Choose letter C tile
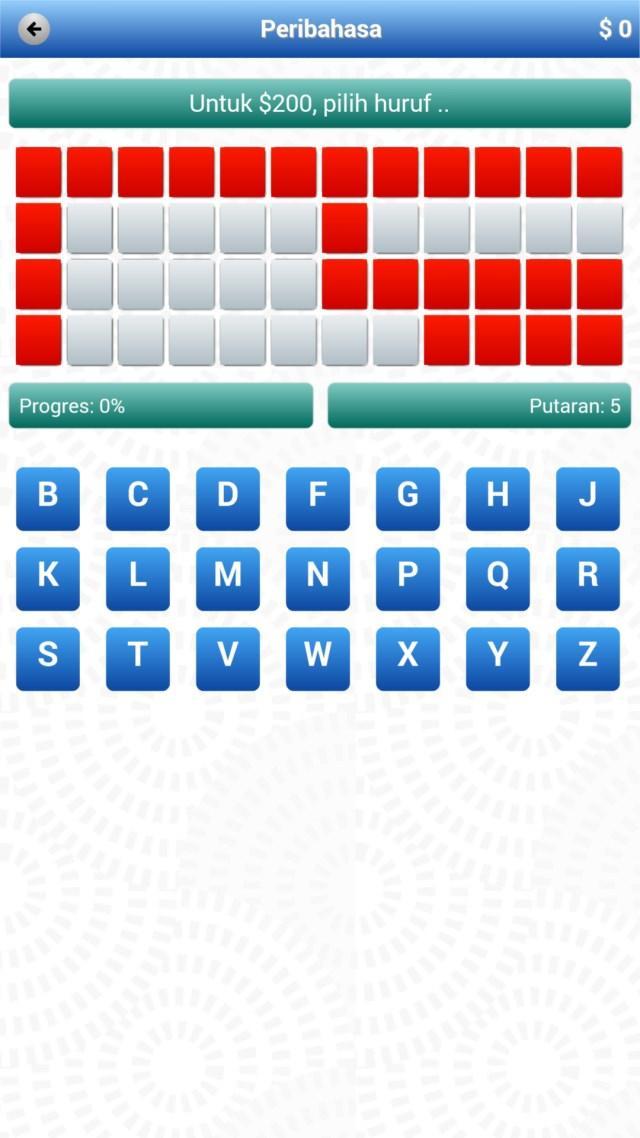The width and height of the screenshot is (640, 1138). point(138,498)
